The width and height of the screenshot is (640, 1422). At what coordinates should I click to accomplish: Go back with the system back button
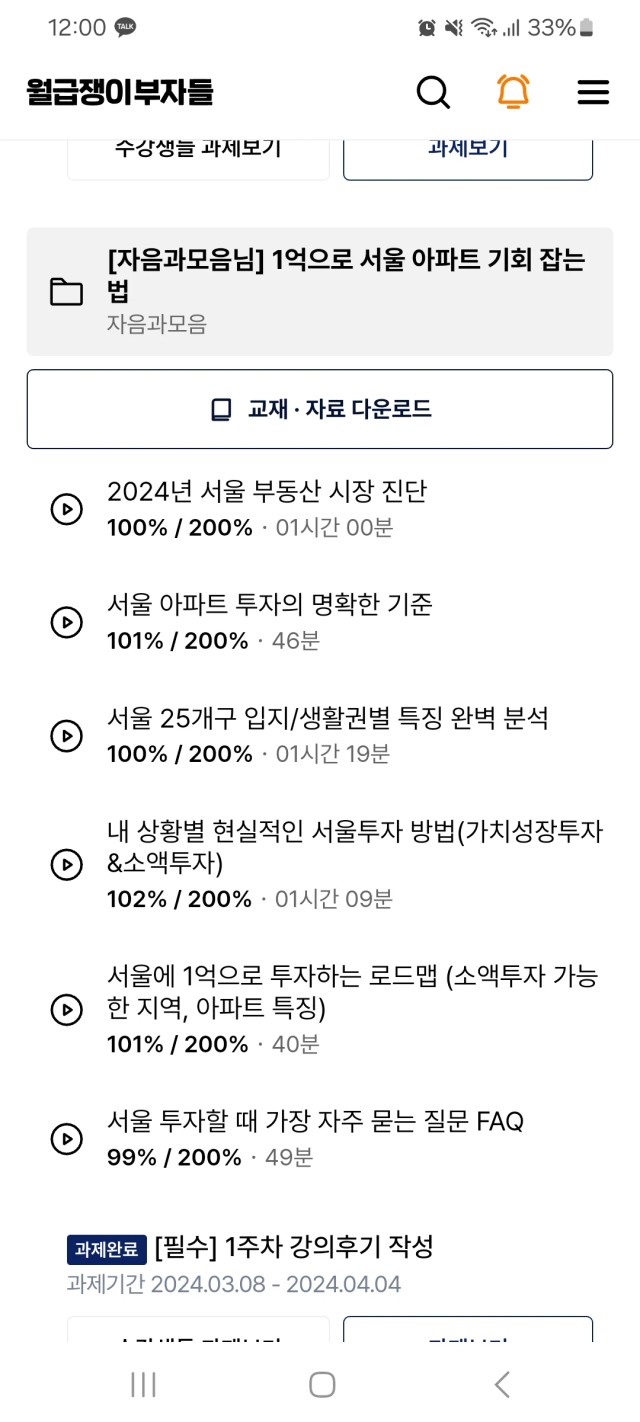click(x=502, y=1384)
